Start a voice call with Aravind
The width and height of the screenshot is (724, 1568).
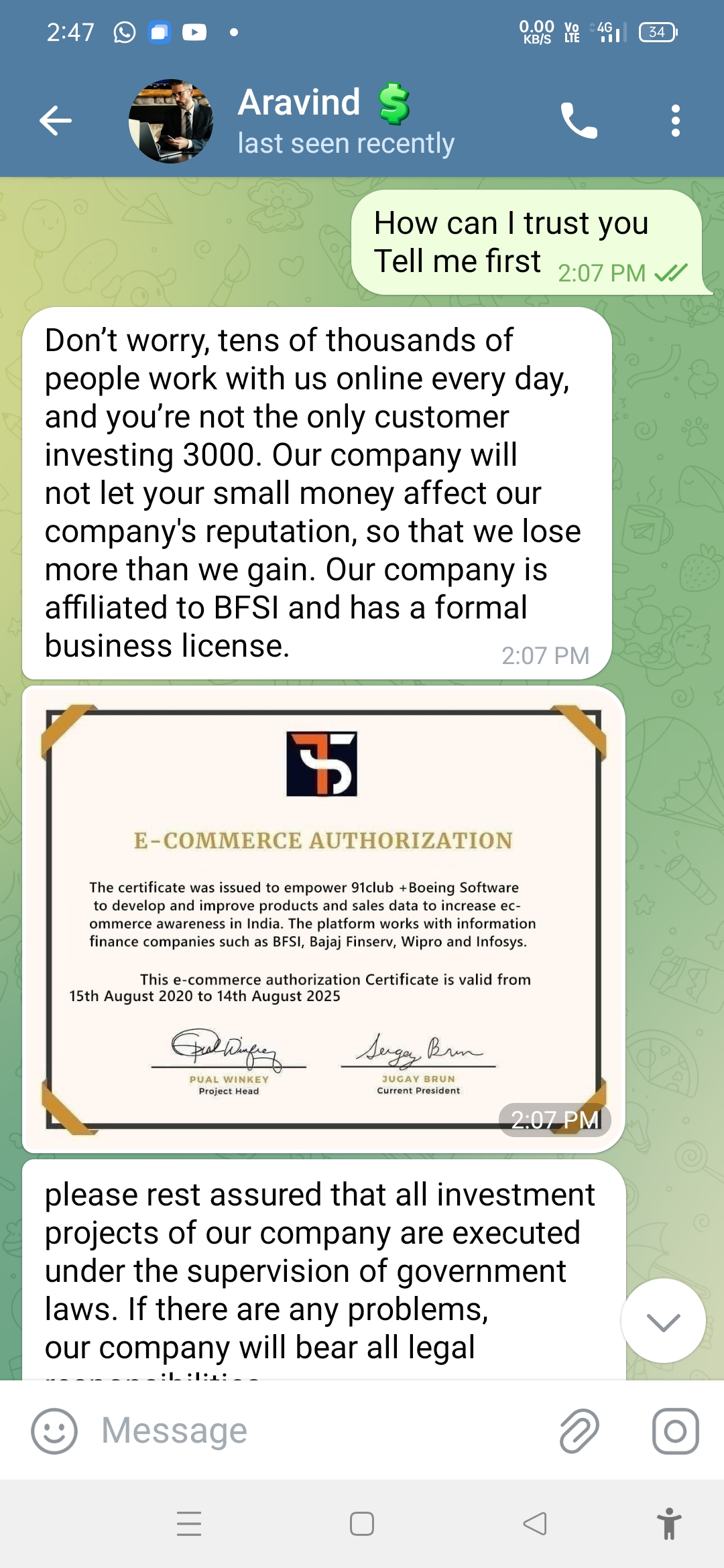point(579,121)
